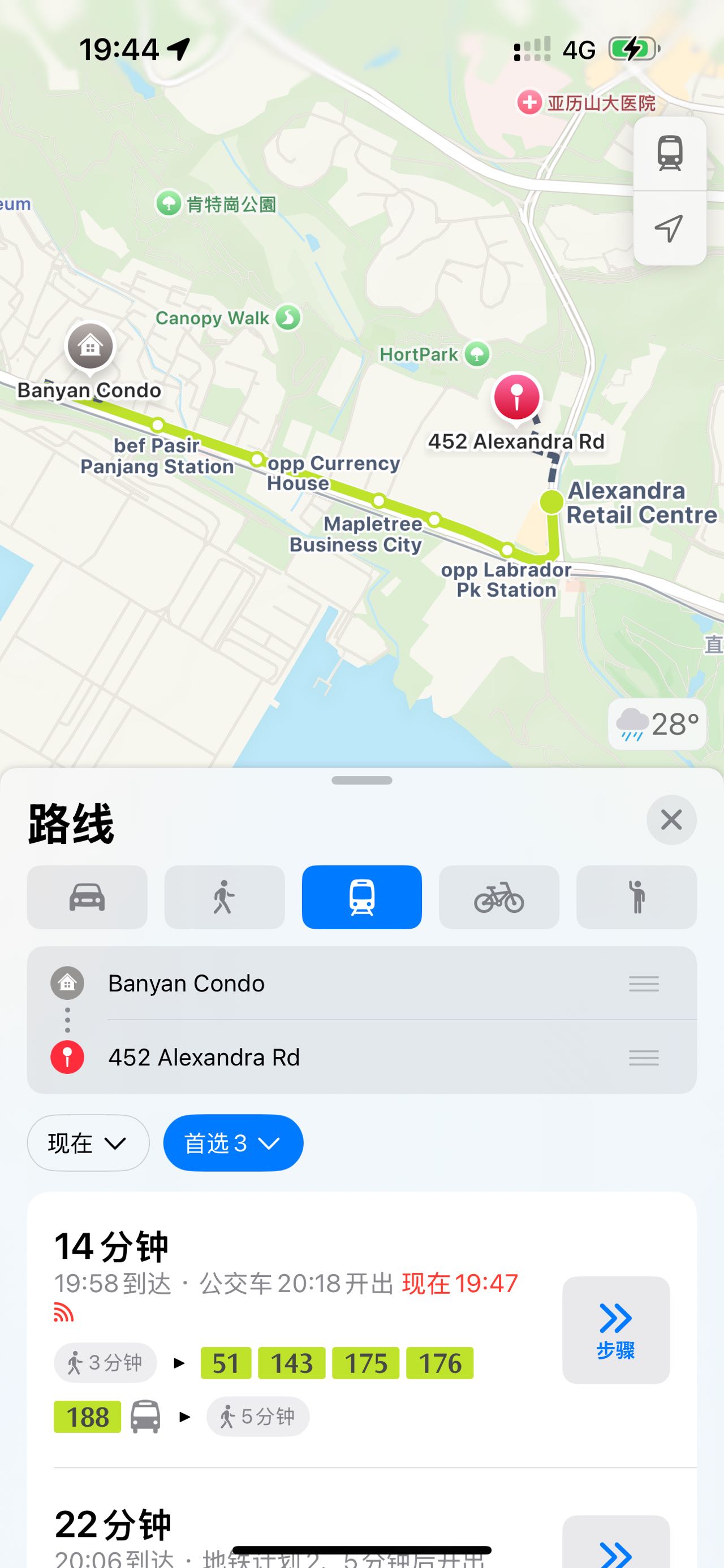Open the map mode transit button
Screen dimensions: 724x1568
pos(669,154)
